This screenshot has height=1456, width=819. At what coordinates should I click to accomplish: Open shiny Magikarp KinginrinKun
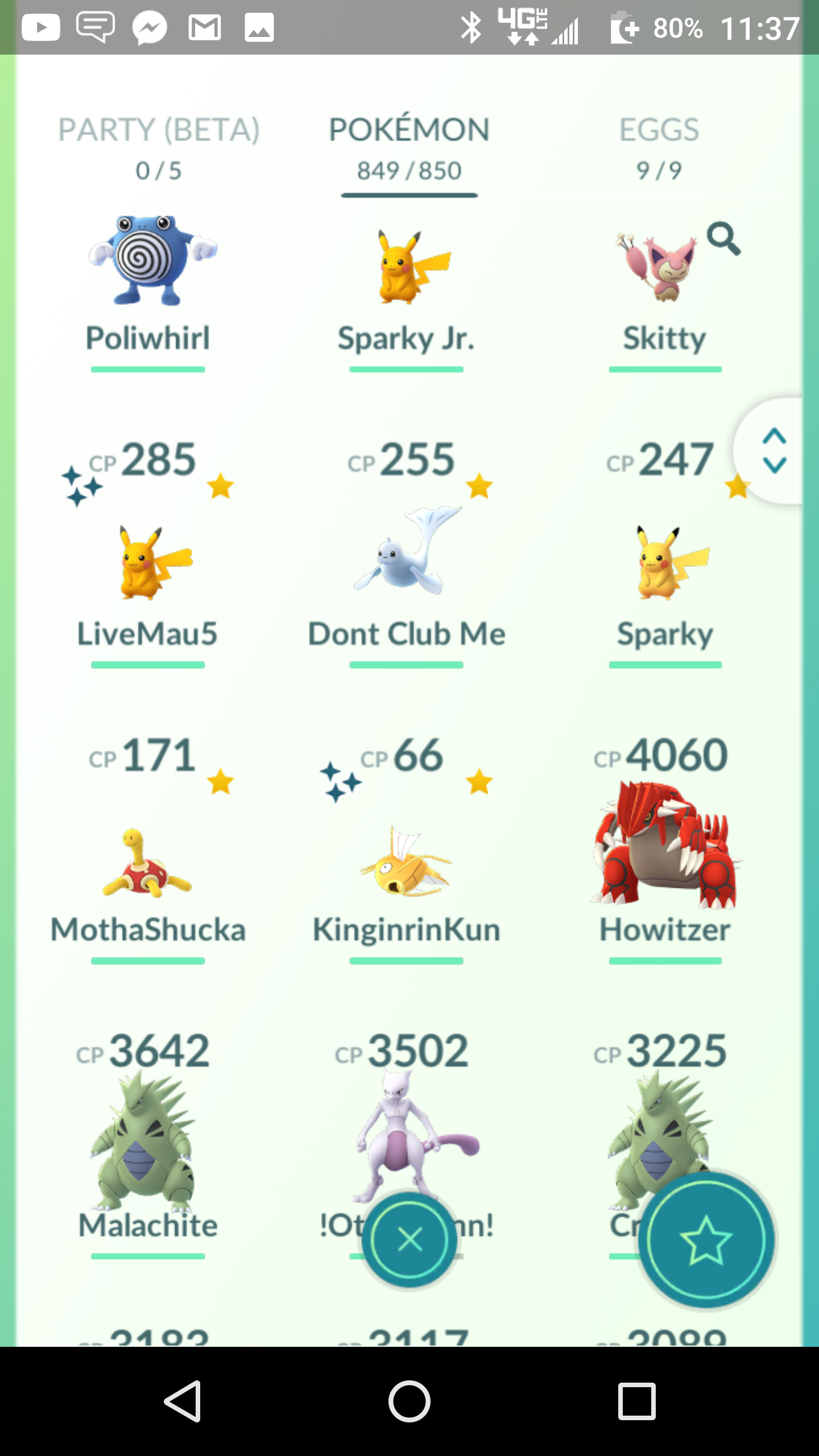point(407,850)
